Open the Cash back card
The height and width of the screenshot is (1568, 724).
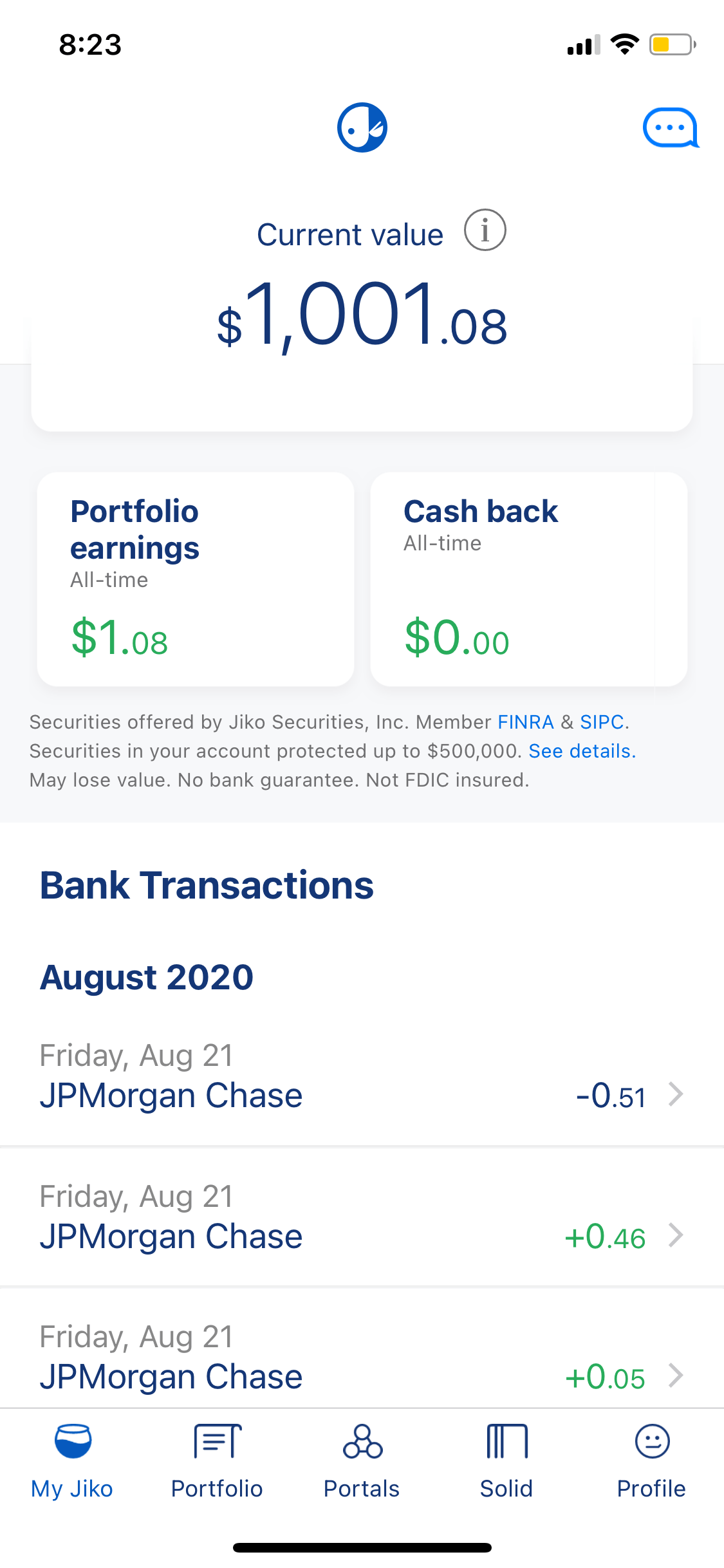(528, 578)
